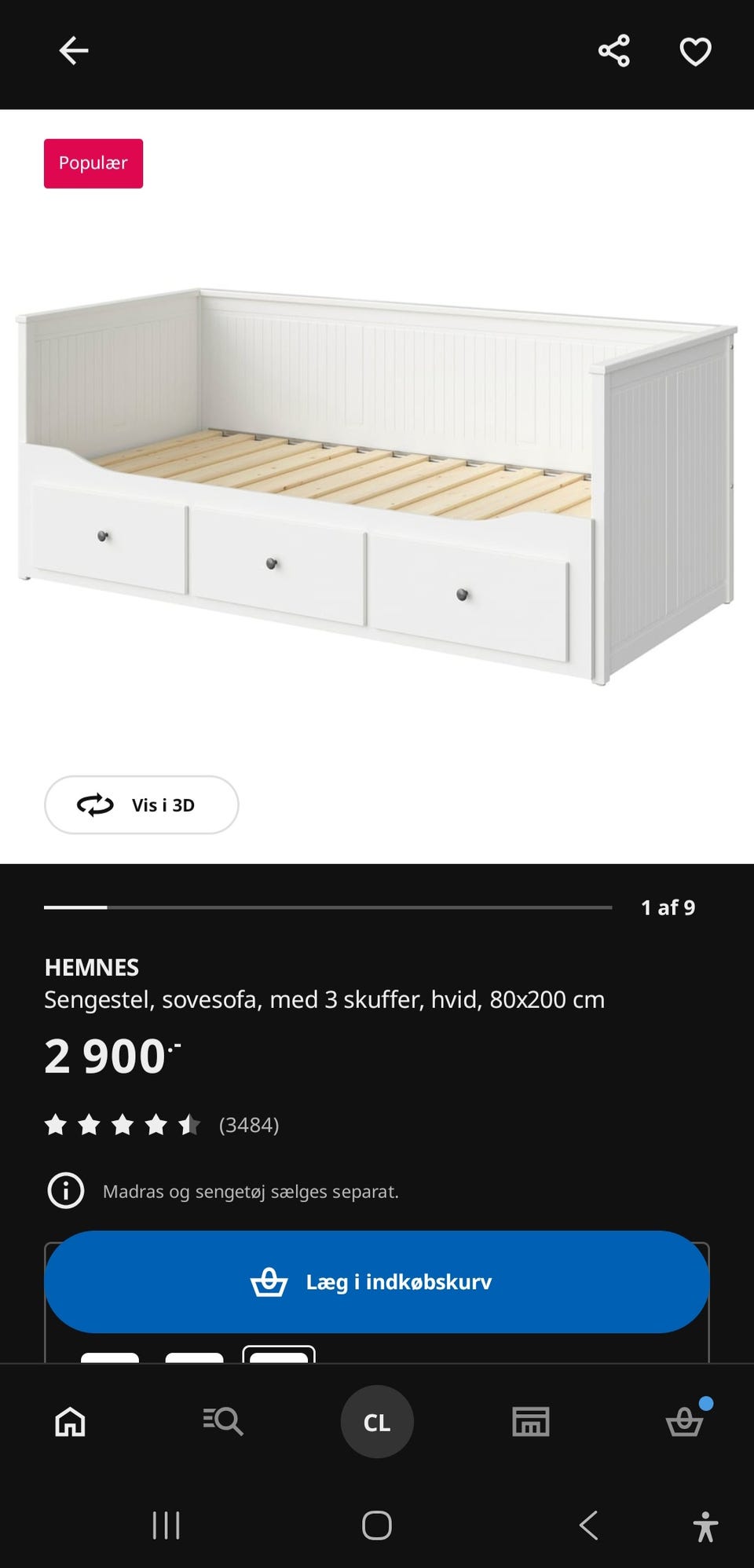Switch to the store tab
The height and width of the screenshot is (1568, 754).
coord(531,1421)
